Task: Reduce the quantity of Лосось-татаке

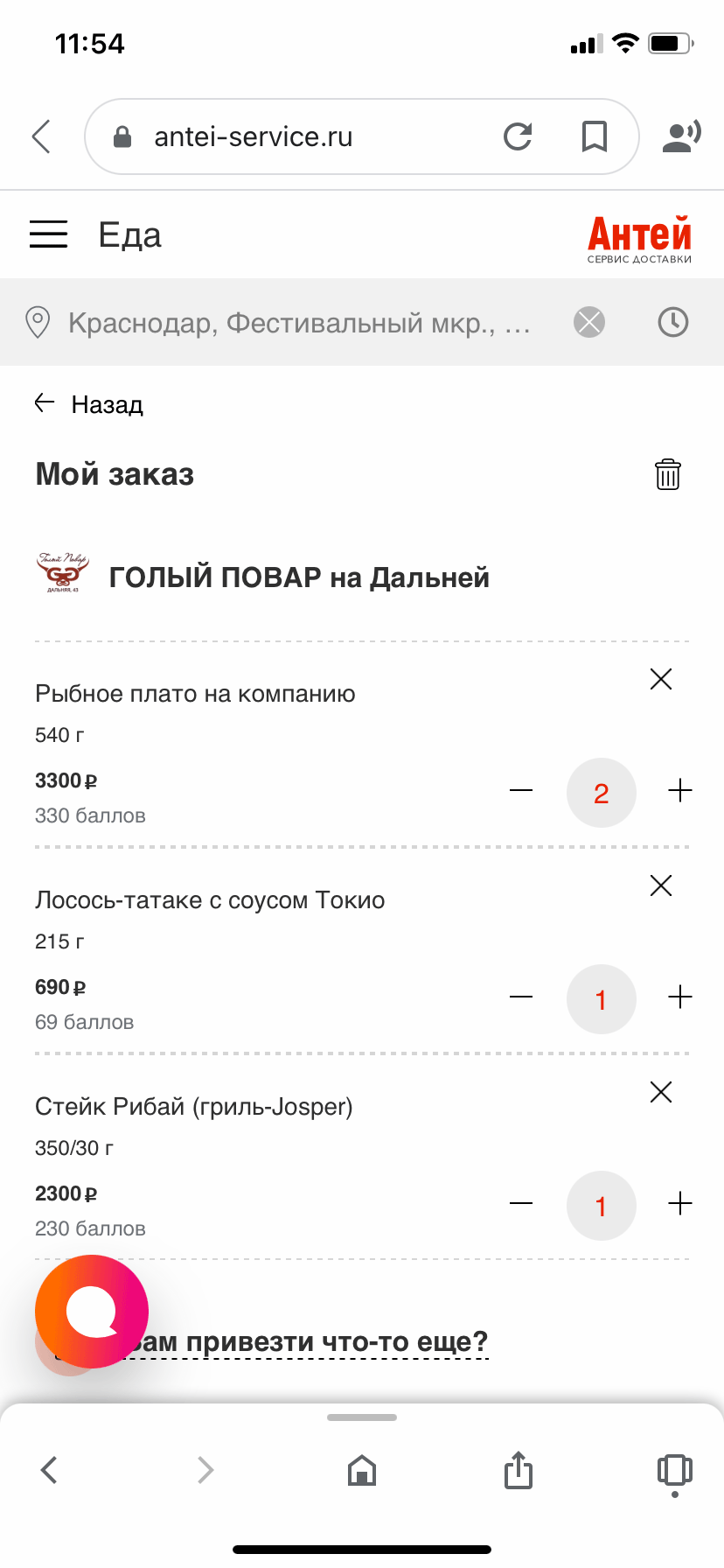Action: (x=521, y=997)
